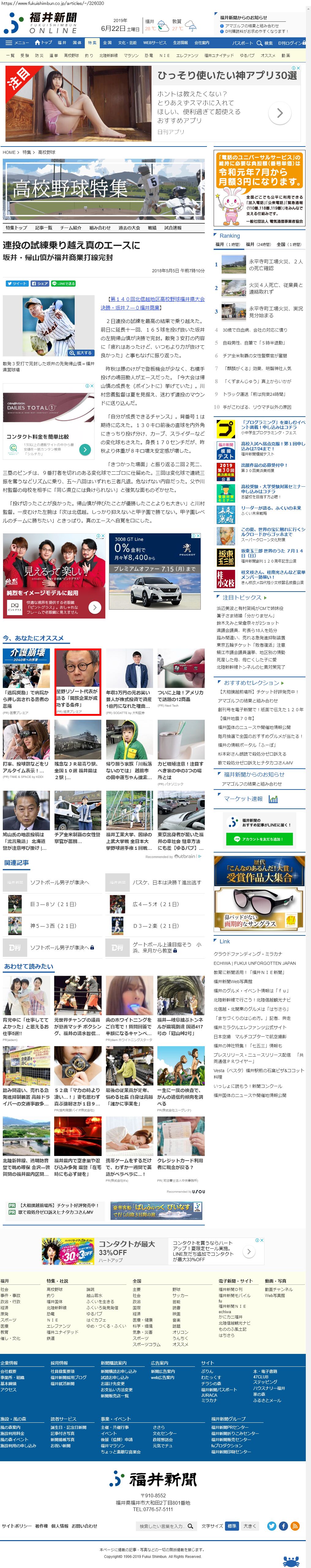Tap the アカウントを友だち追加 LINE button
The height and width of the screenshot is (1568, 311).
pos(259,839)
